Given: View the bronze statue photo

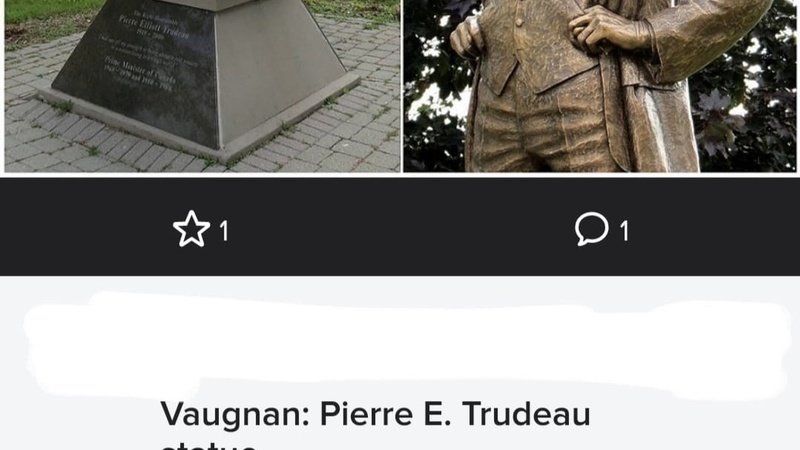Looking at the screenshot, I should [600, 85].
